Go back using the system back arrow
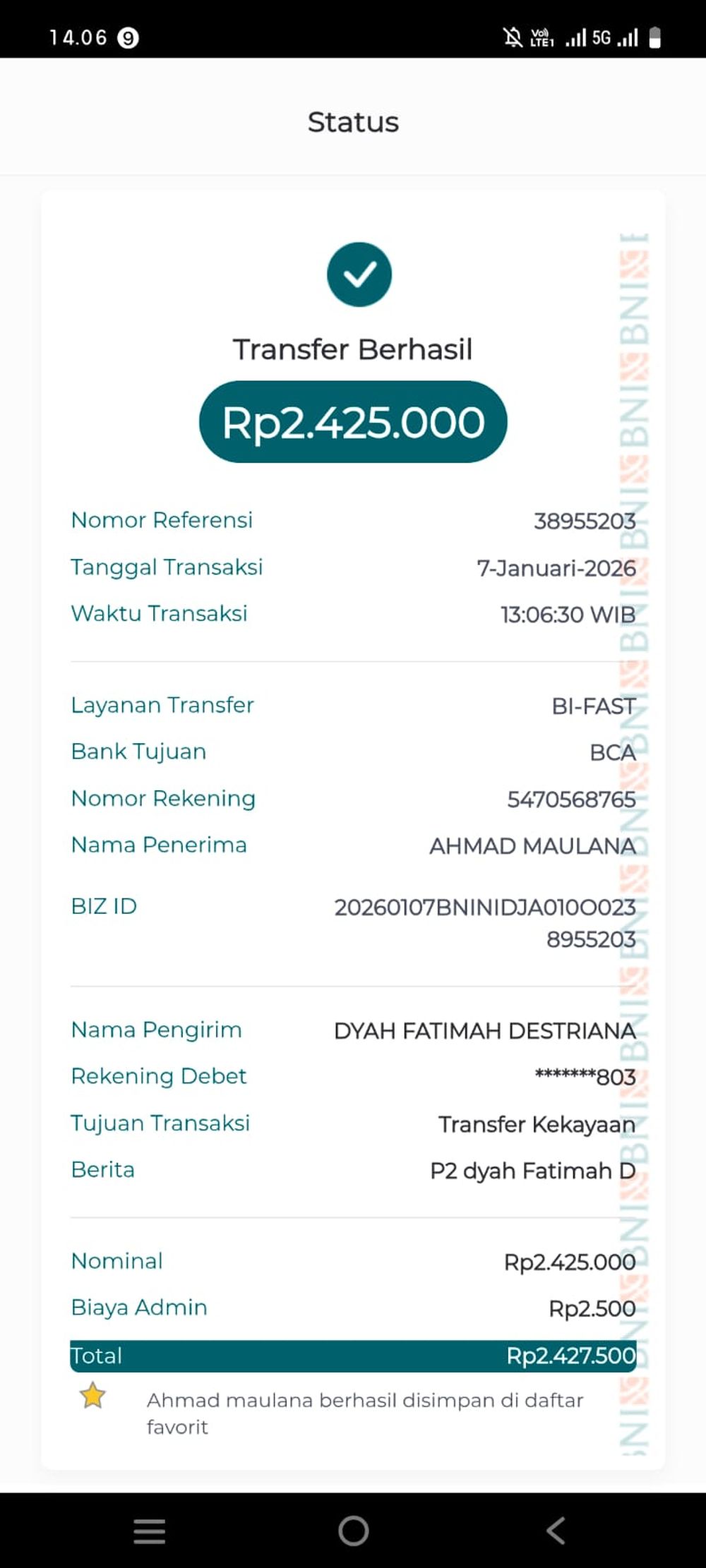 [x=556, y=1531]
